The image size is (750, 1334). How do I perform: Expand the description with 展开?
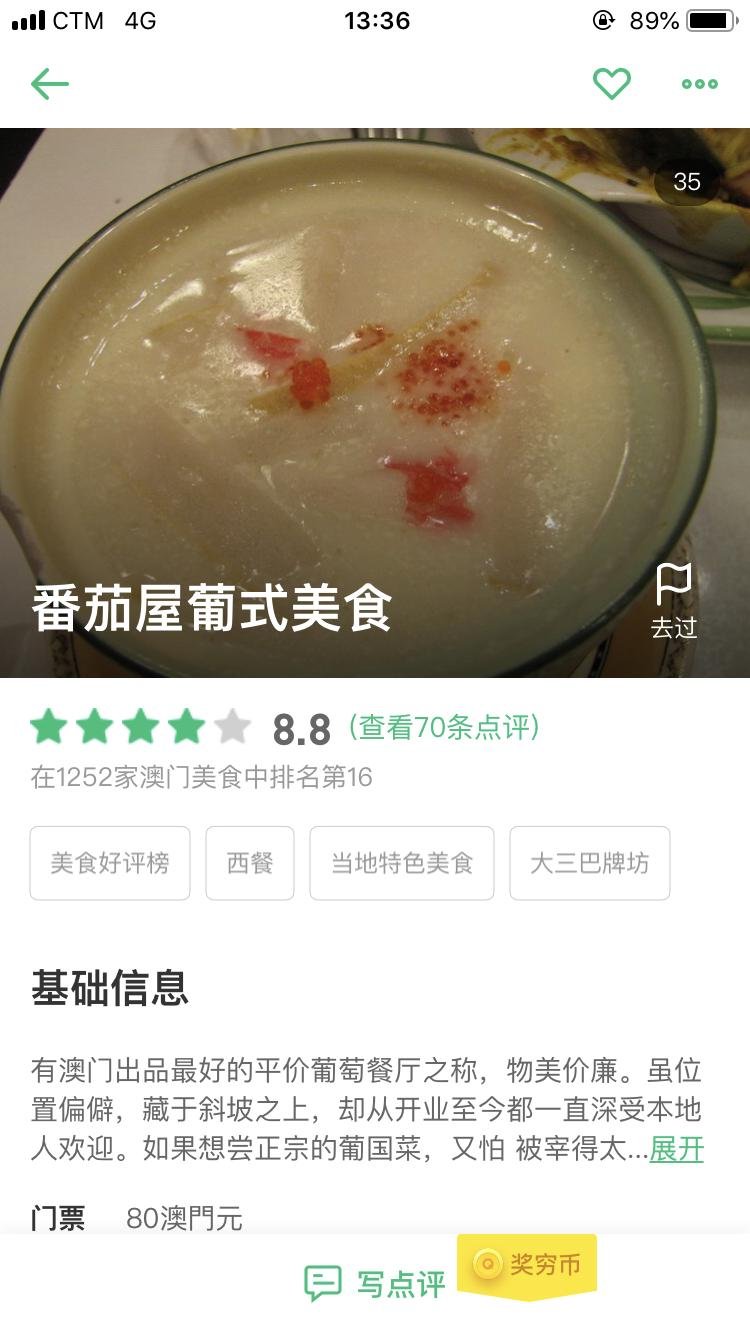pyautogui.click(x=677, y=1149)
